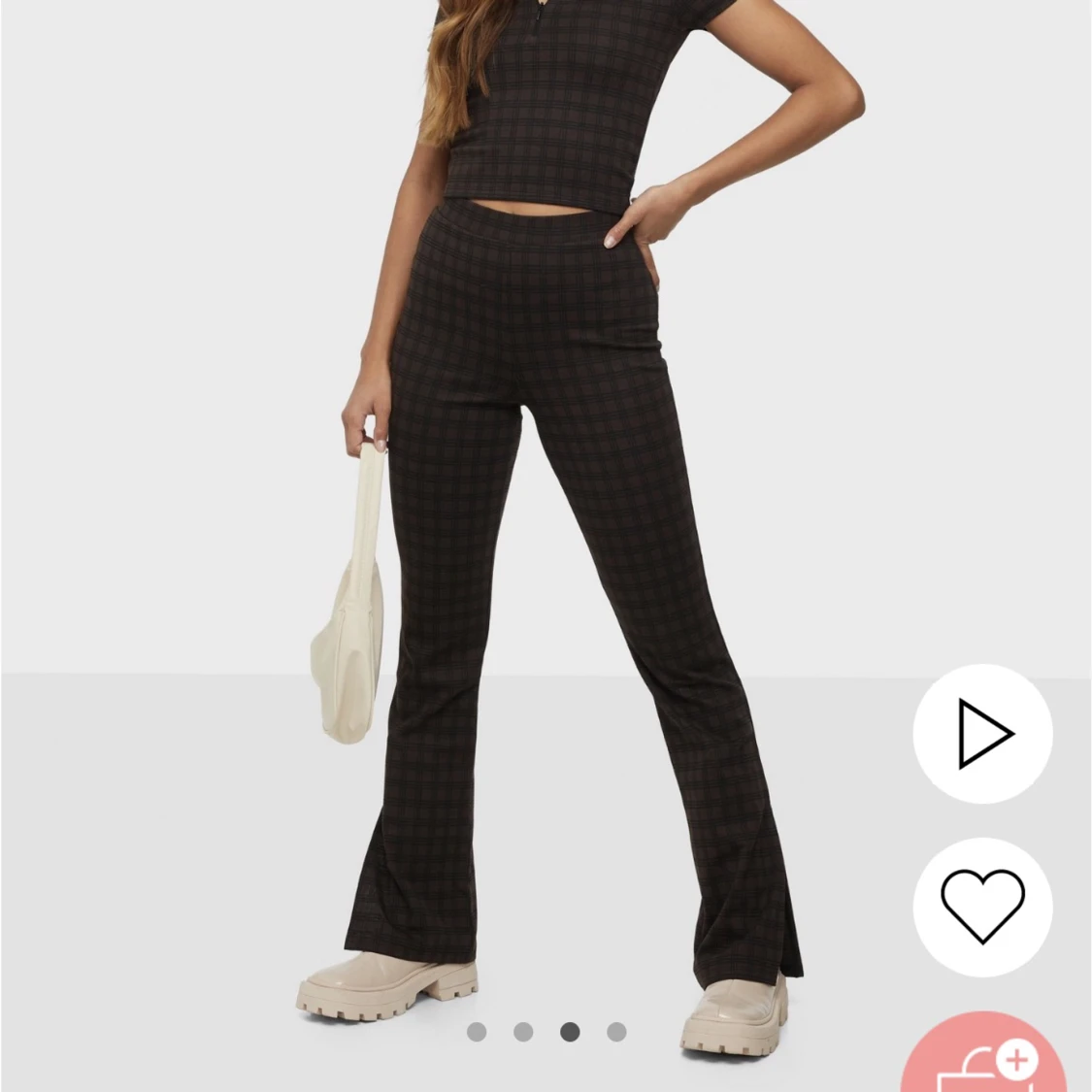Jump to the first product photo
The width and height of the screenshot is (1092, 1092).
(477, 1032)
